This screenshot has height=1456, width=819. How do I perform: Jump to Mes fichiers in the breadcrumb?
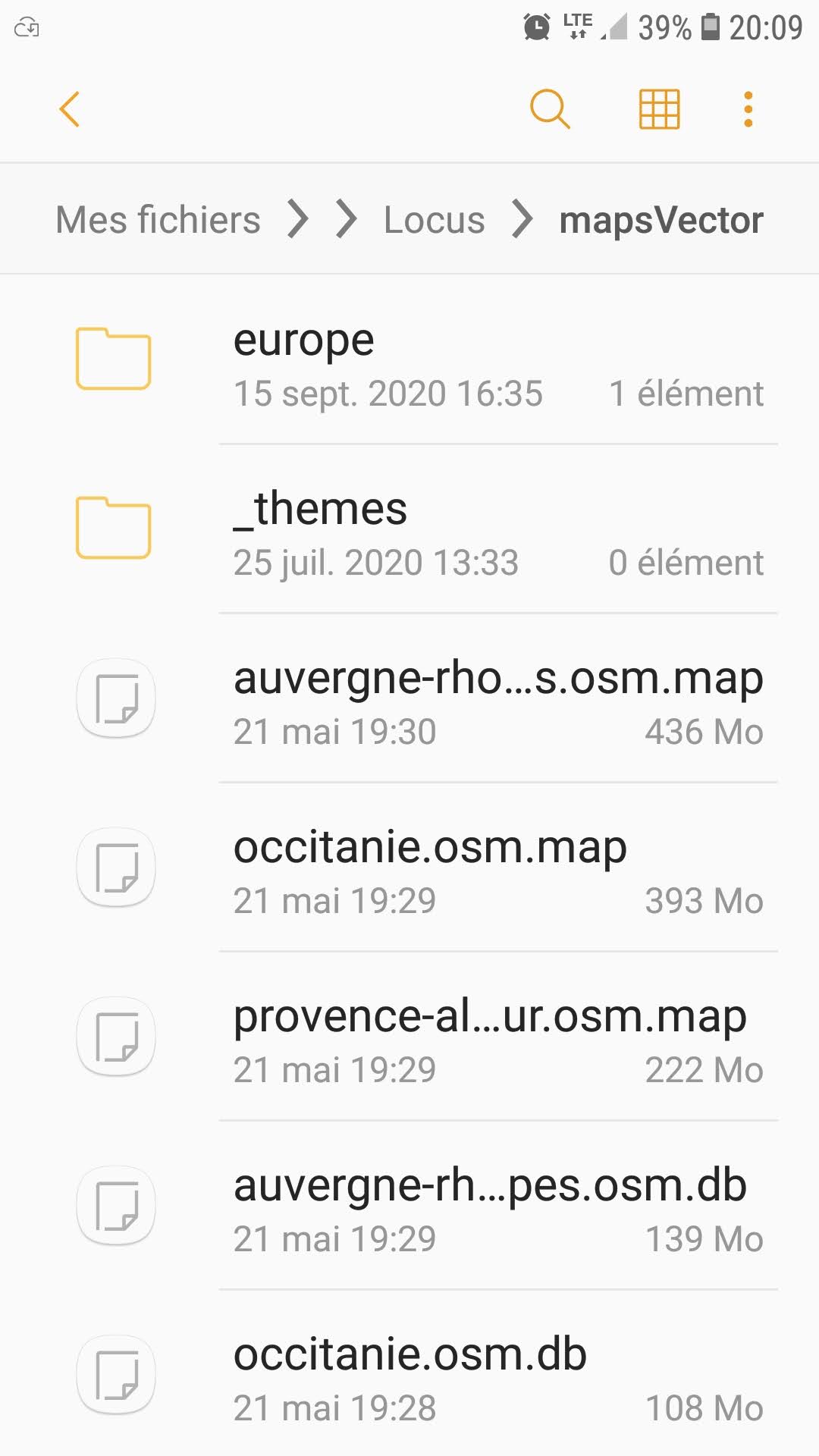(x=158, y=220)
